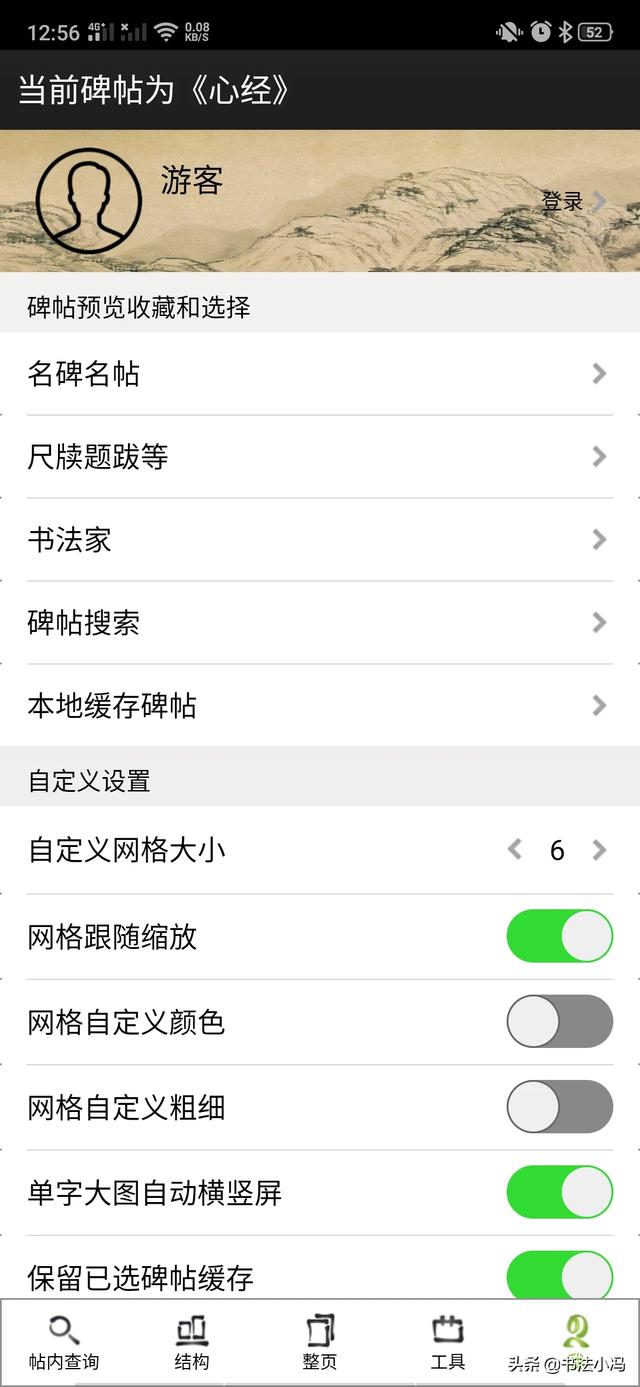Open 尺牍题跋等
The width and height of the screenshot is (640, 1387).
pyautogui.click(x=320, y=457)
